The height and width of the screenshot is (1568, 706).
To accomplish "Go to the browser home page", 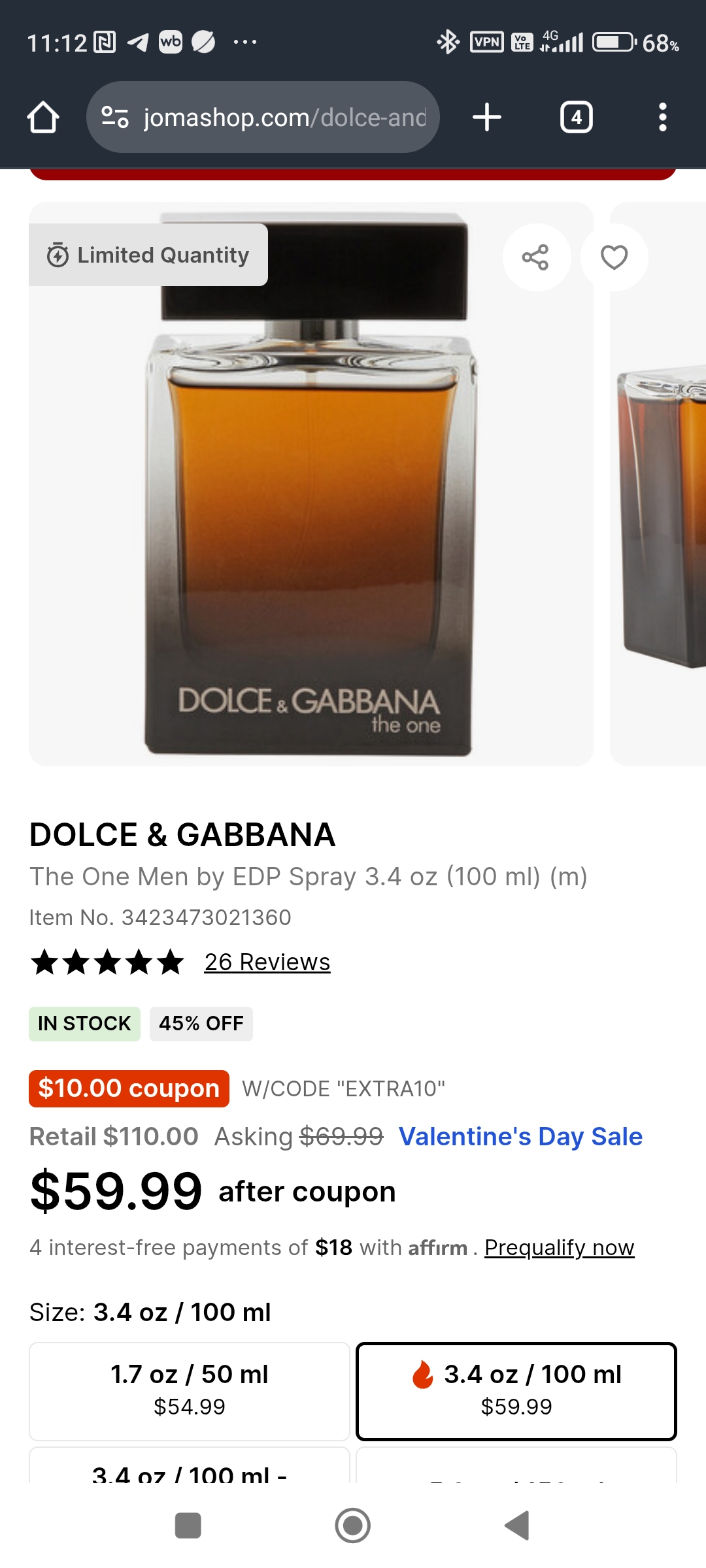I will click(x=43, y=118).
